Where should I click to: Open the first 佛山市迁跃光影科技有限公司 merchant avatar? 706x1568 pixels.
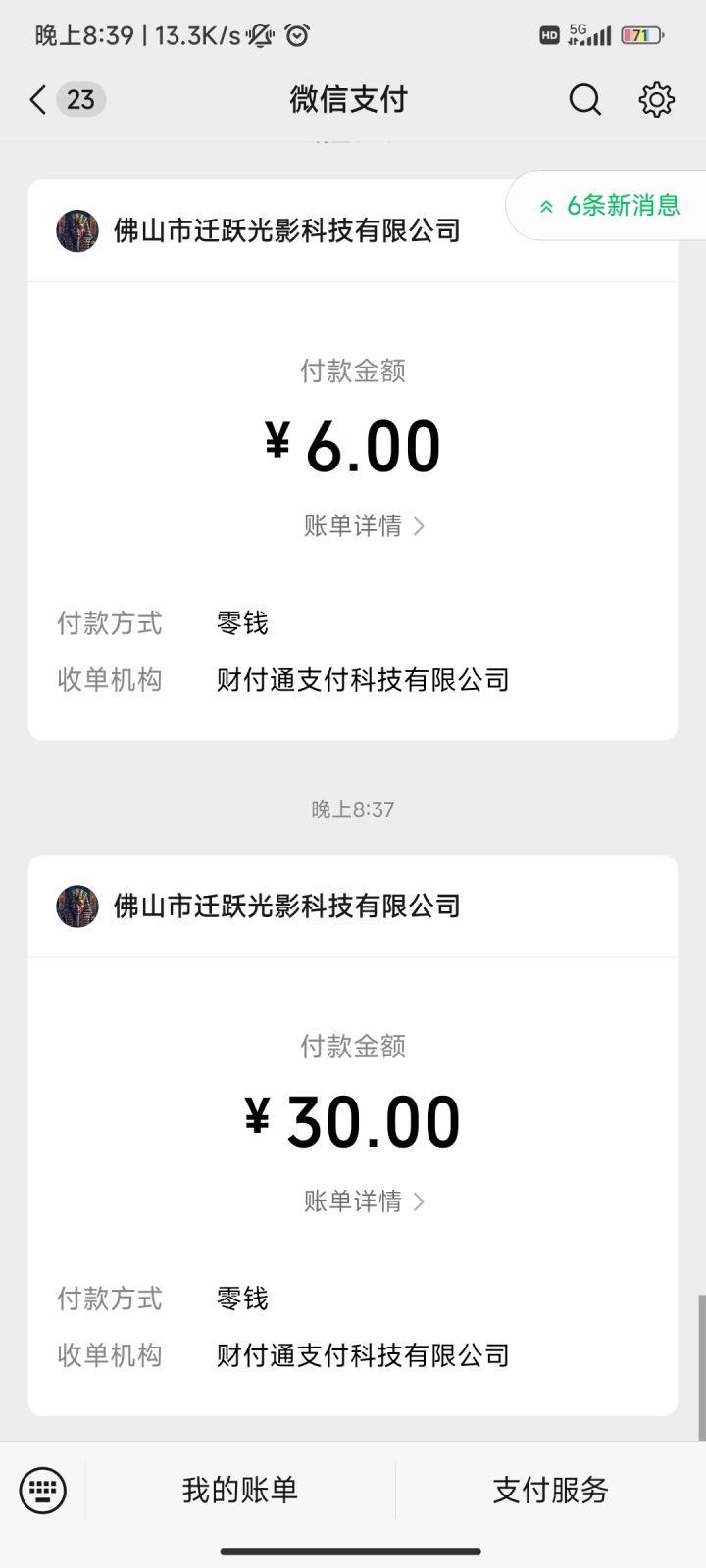[77, 231]
